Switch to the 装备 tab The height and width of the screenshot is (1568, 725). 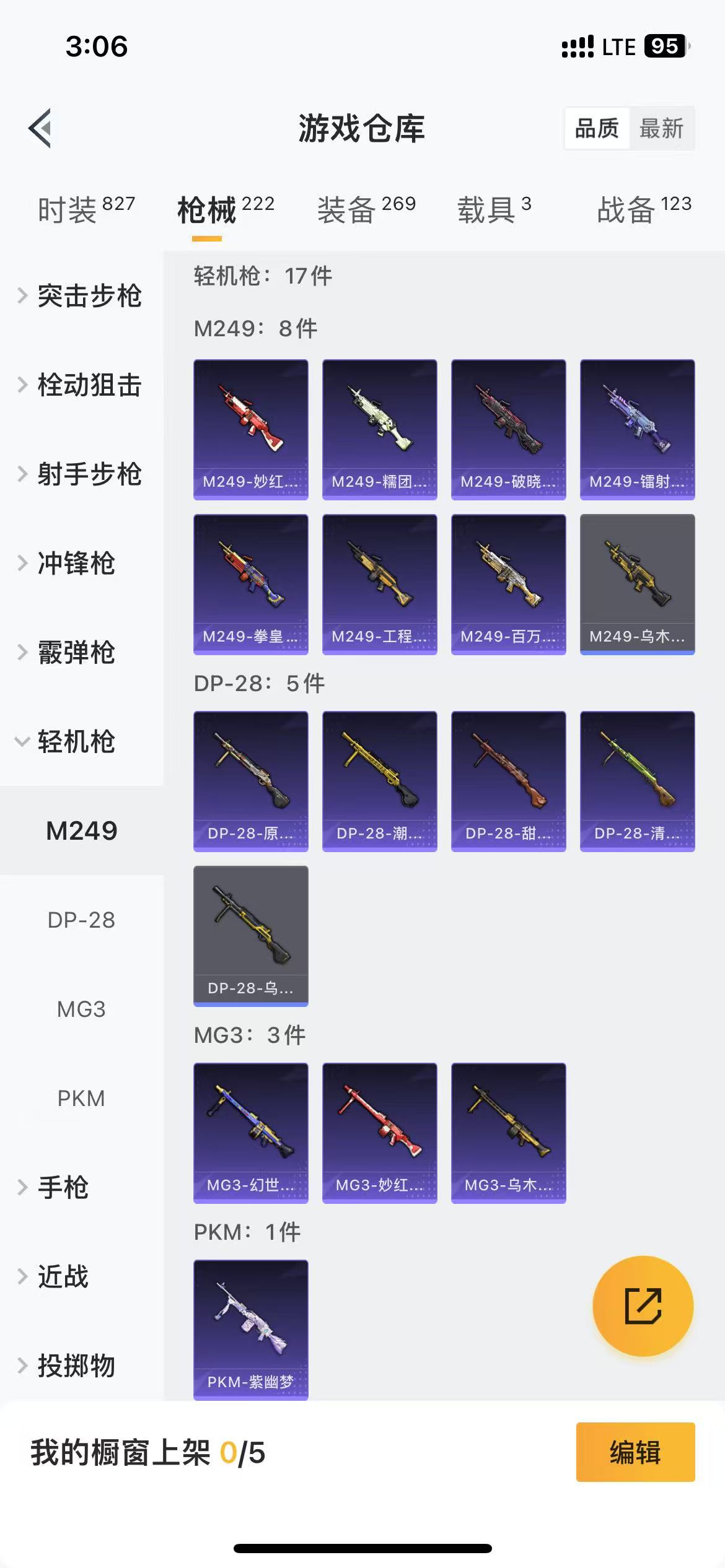click(x=366, y=209)
